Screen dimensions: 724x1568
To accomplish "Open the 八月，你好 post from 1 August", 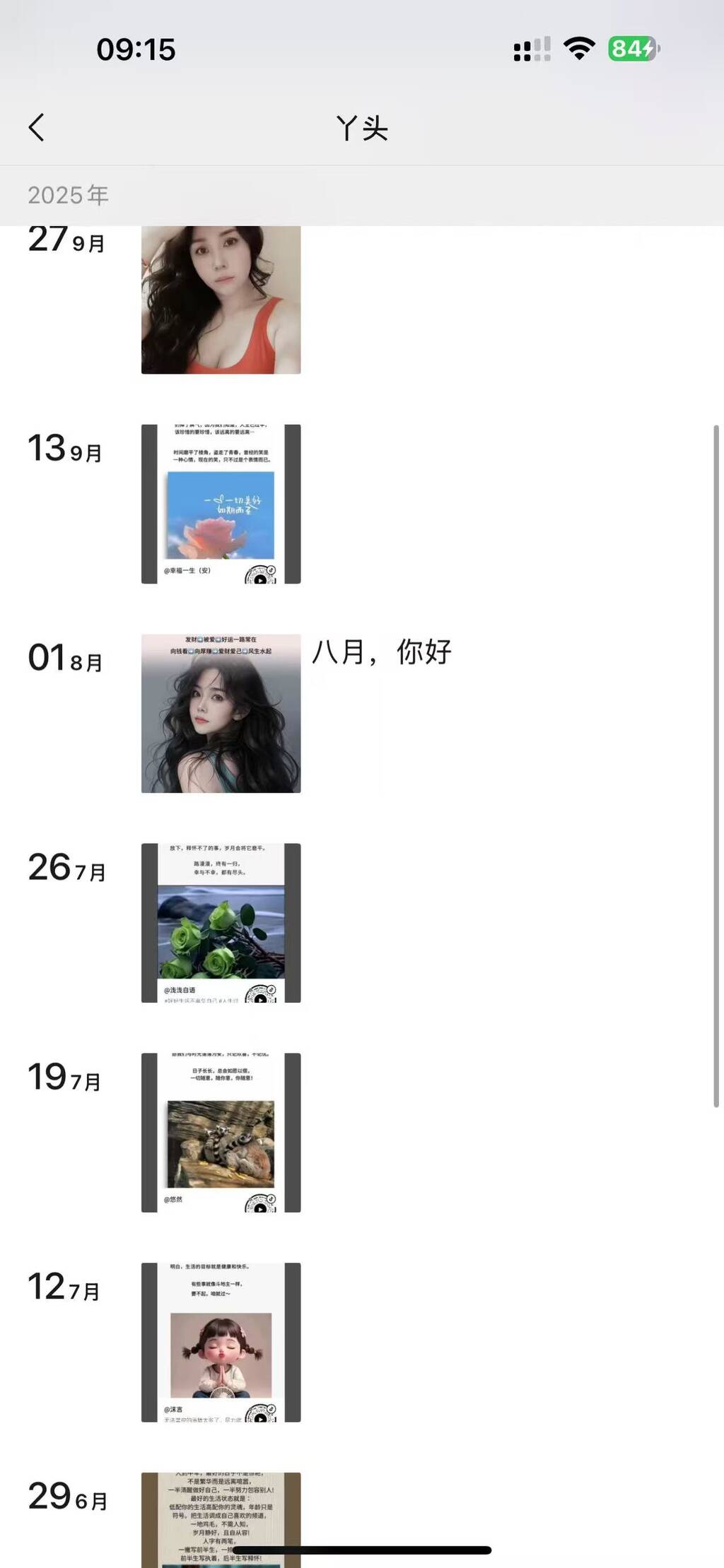I will coord(221,713).
